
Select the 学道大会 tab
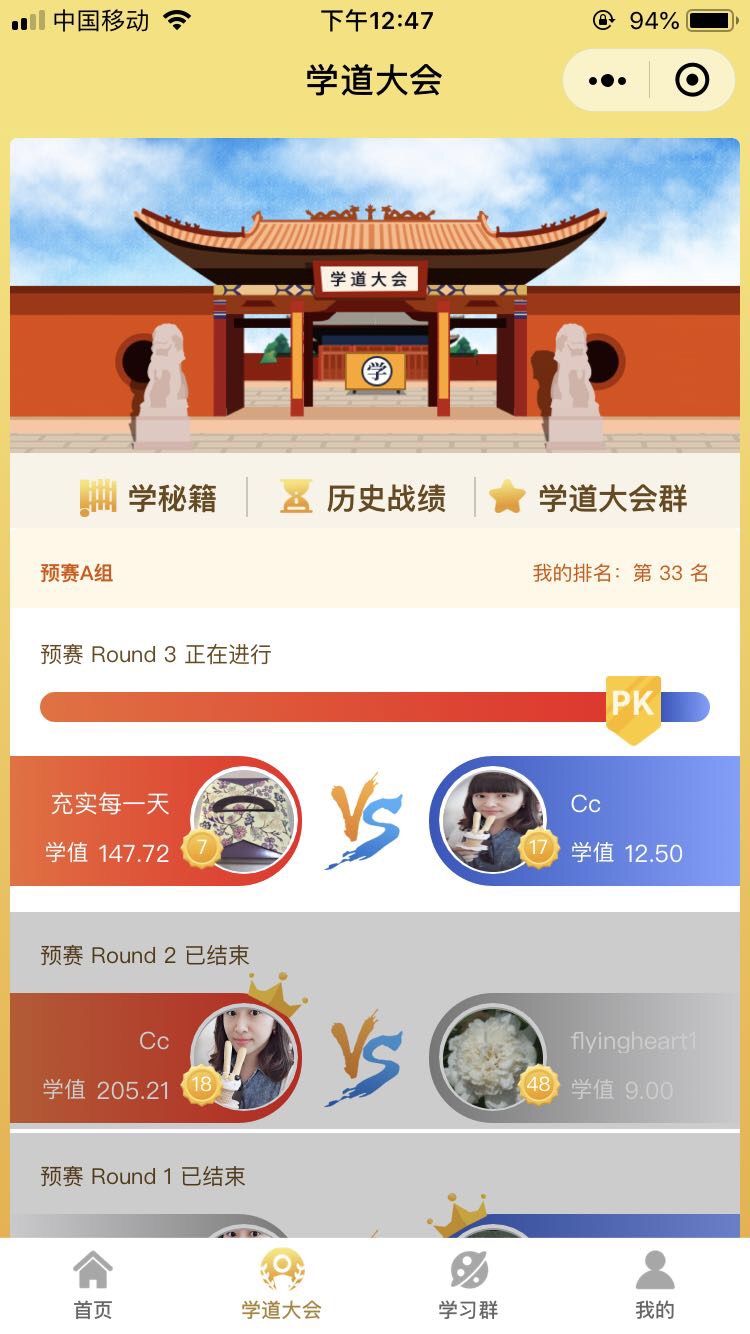pos(281,1286)
